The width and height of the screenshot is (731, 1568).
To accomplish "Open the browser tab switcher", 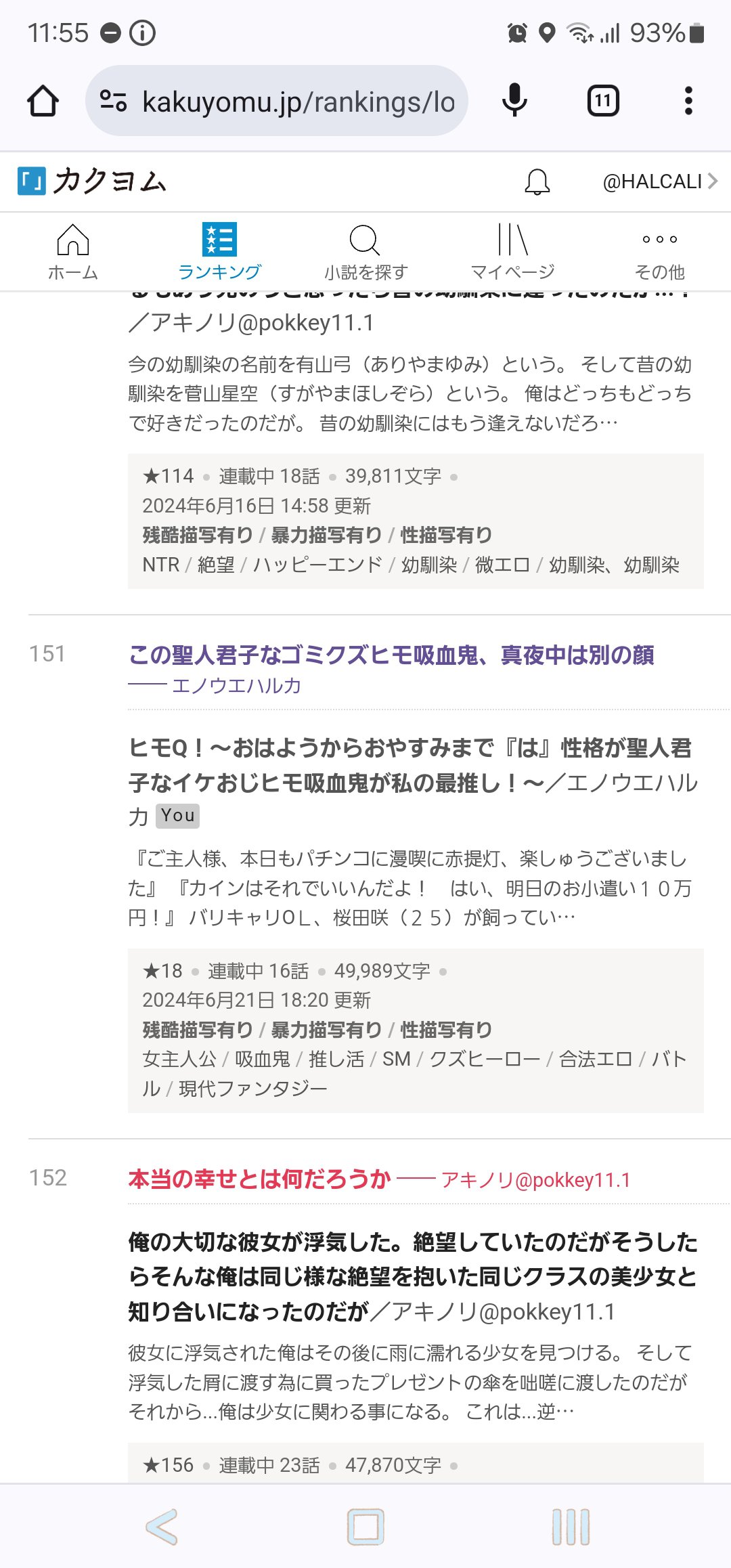I will point(602,101).
